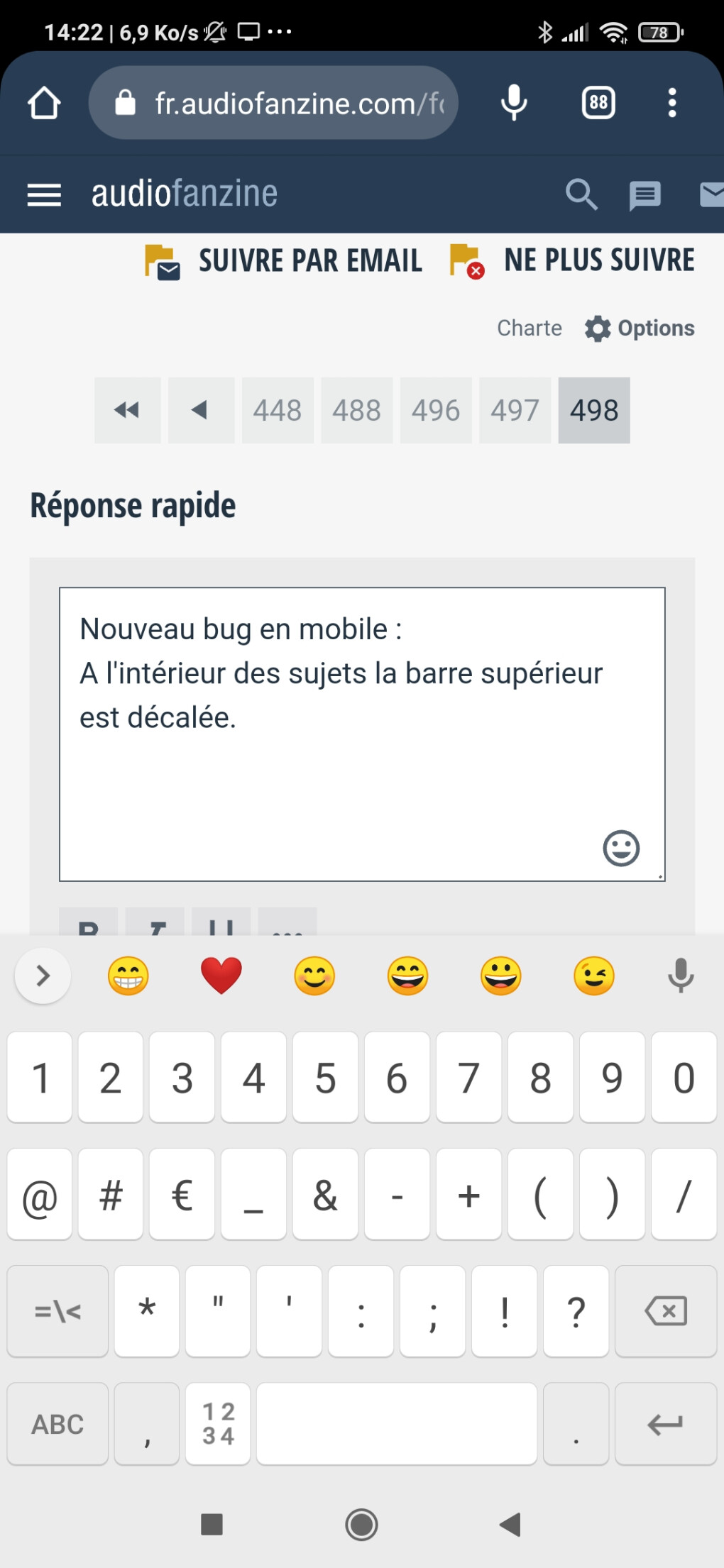This screenshot has height=1568, width=724.
Task: Open the browser overflow menu
Action: (671, 104)
